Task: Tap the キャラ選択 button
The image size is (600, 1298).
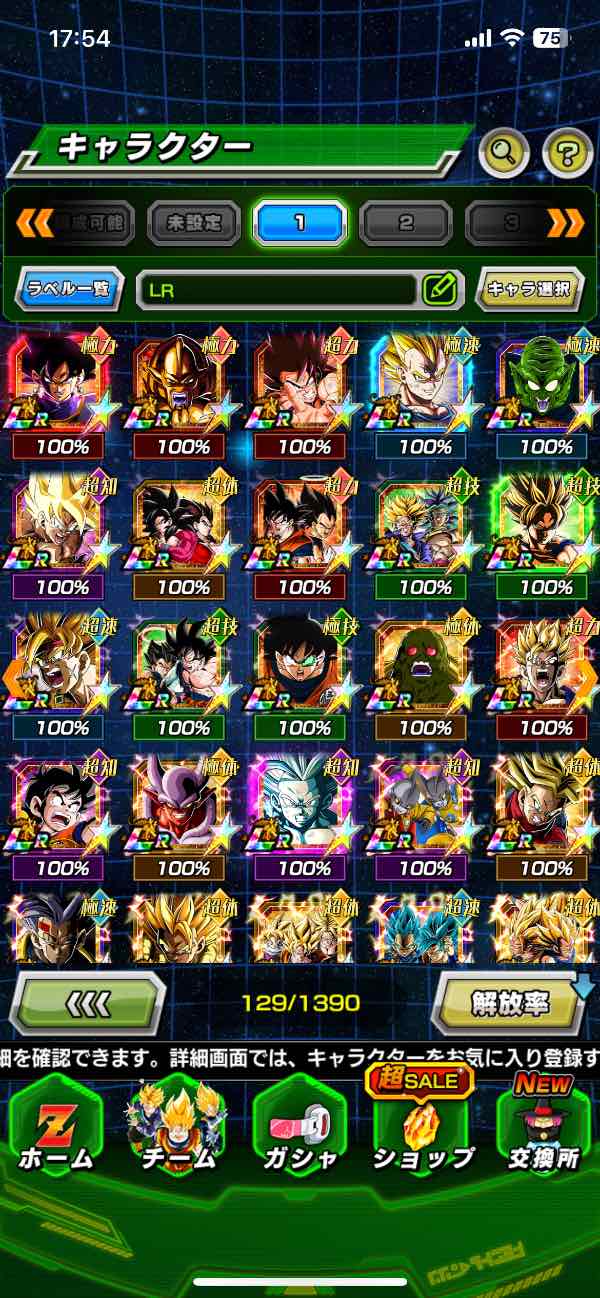Action: click(x=529, y=290)
